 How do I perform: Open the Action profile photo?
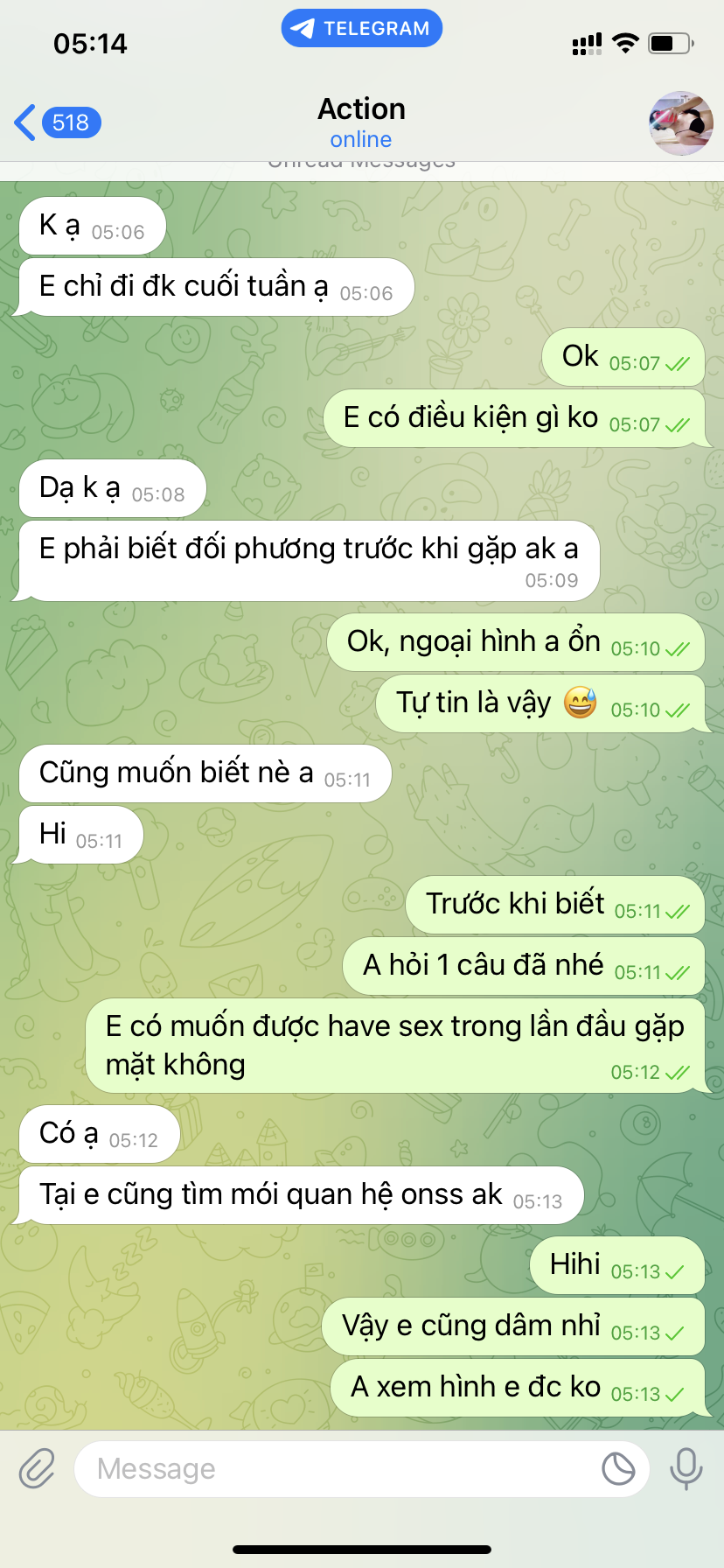[x=680, y=123]
